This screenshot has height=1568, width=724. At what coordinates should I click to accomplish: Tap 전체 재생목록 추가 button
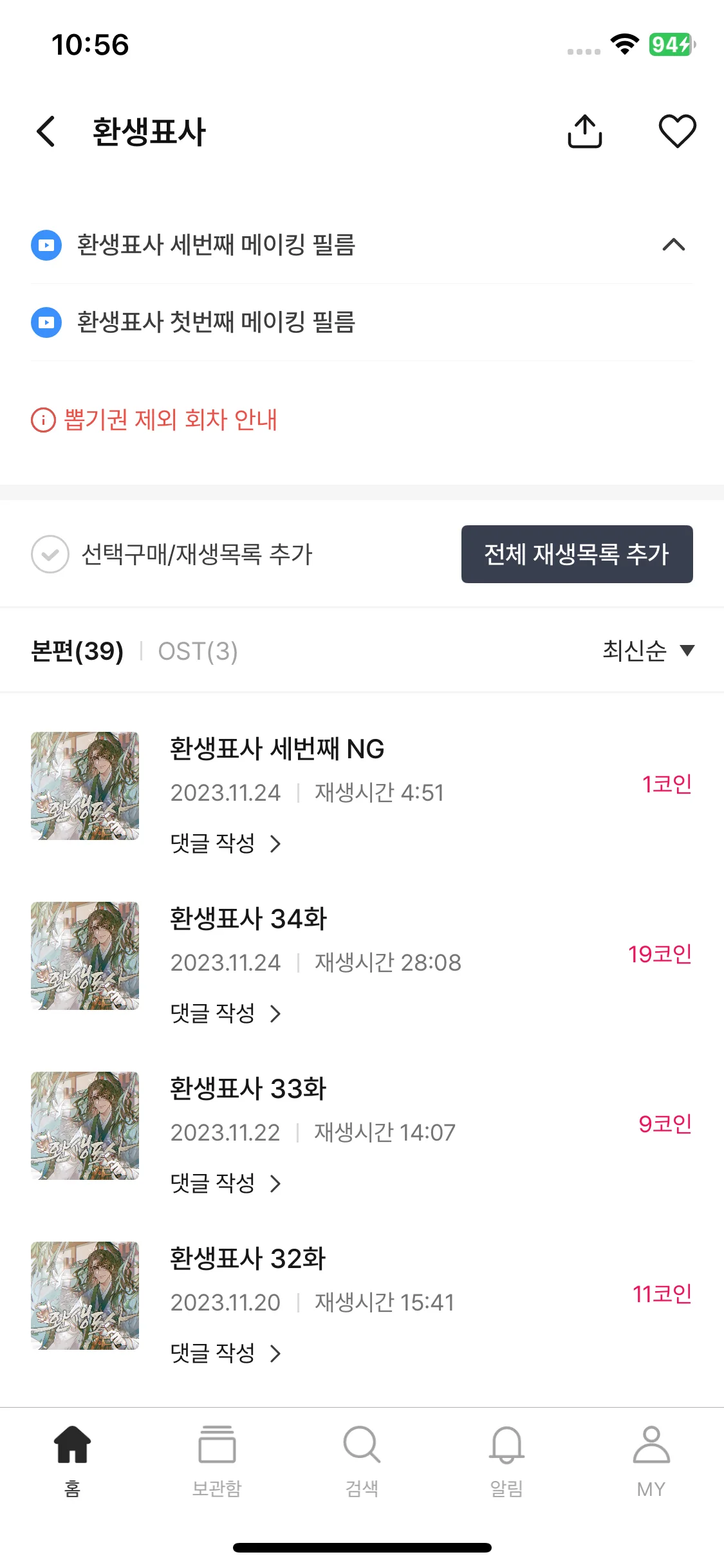[x=577, y=554]
